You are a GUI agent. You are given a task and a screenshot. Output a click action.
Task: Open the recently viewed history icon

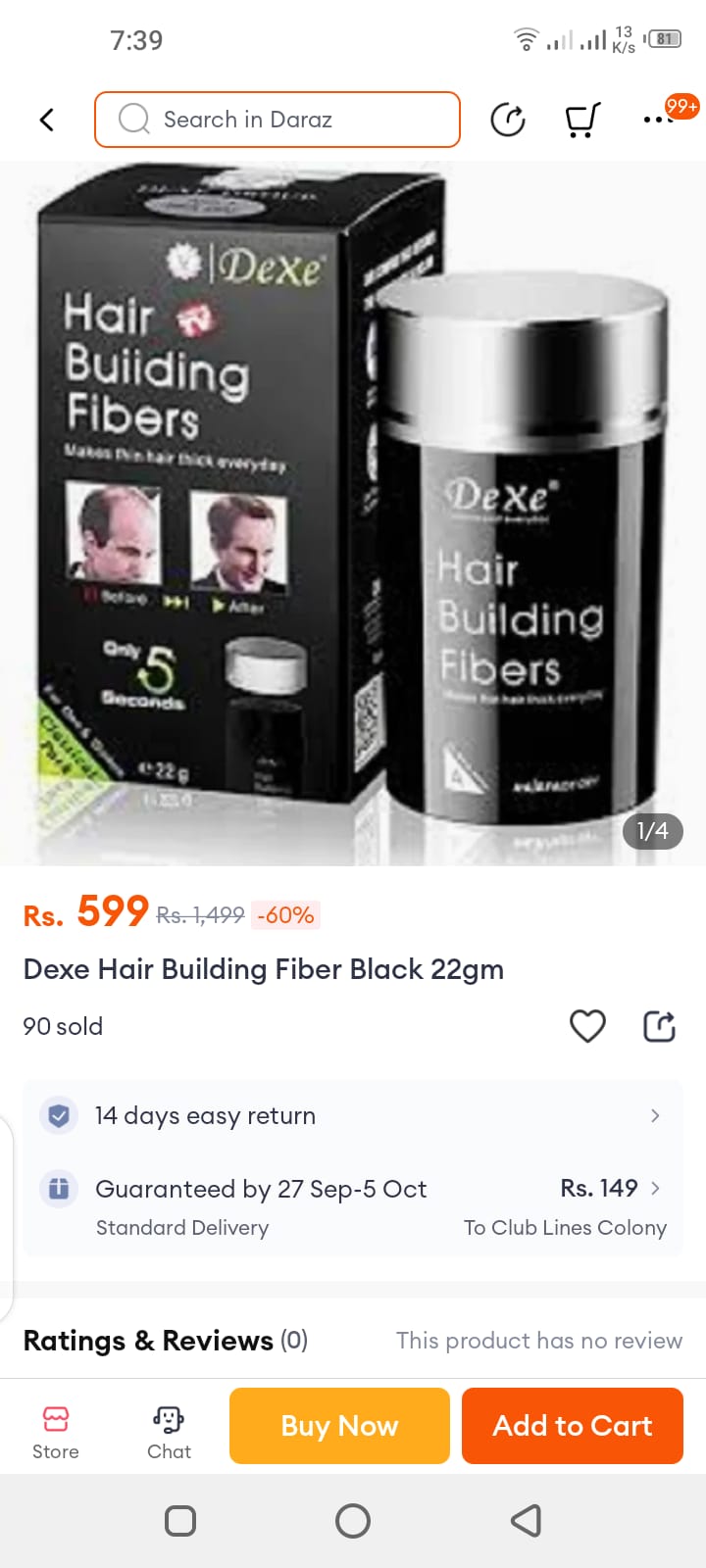pos(507,120)
